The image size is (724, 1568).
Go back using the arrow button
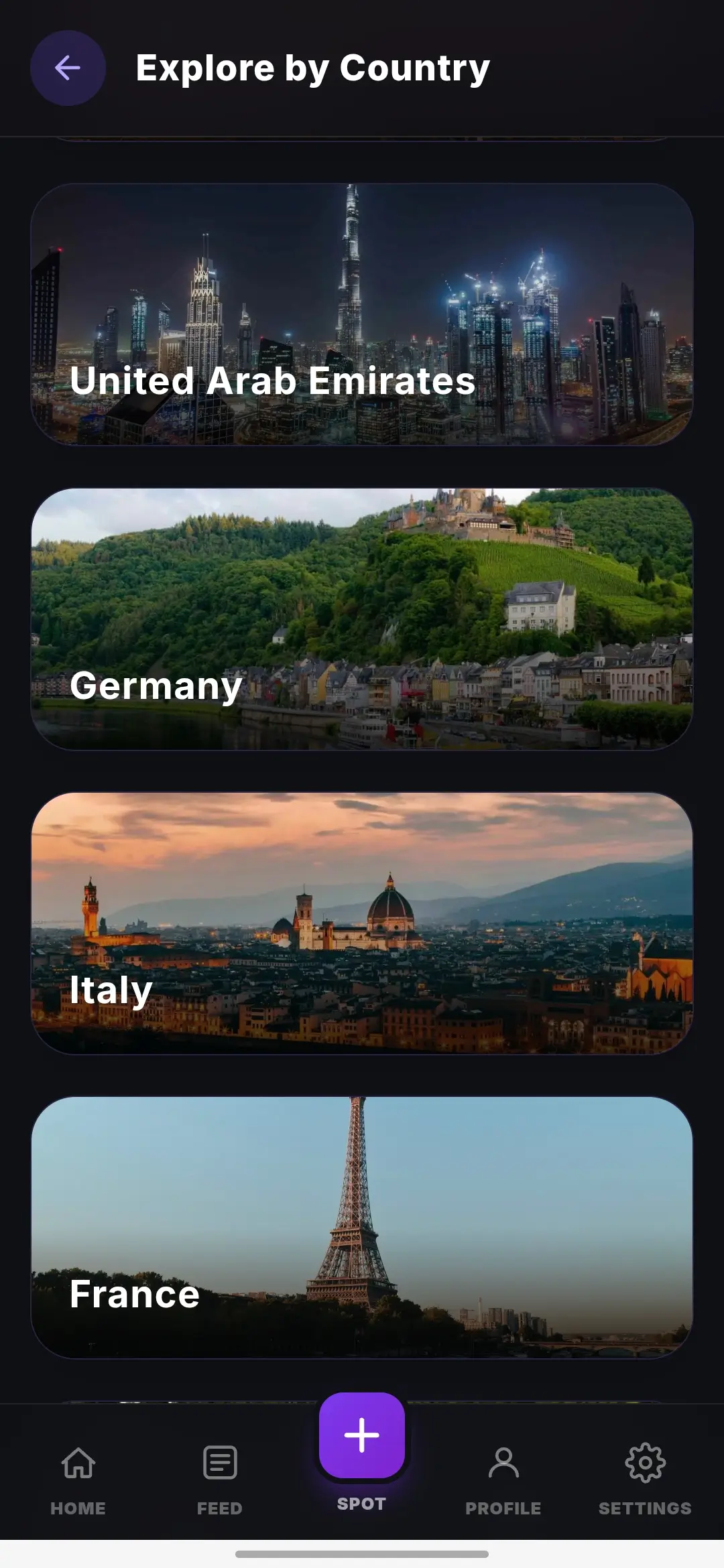click(68, 68)
